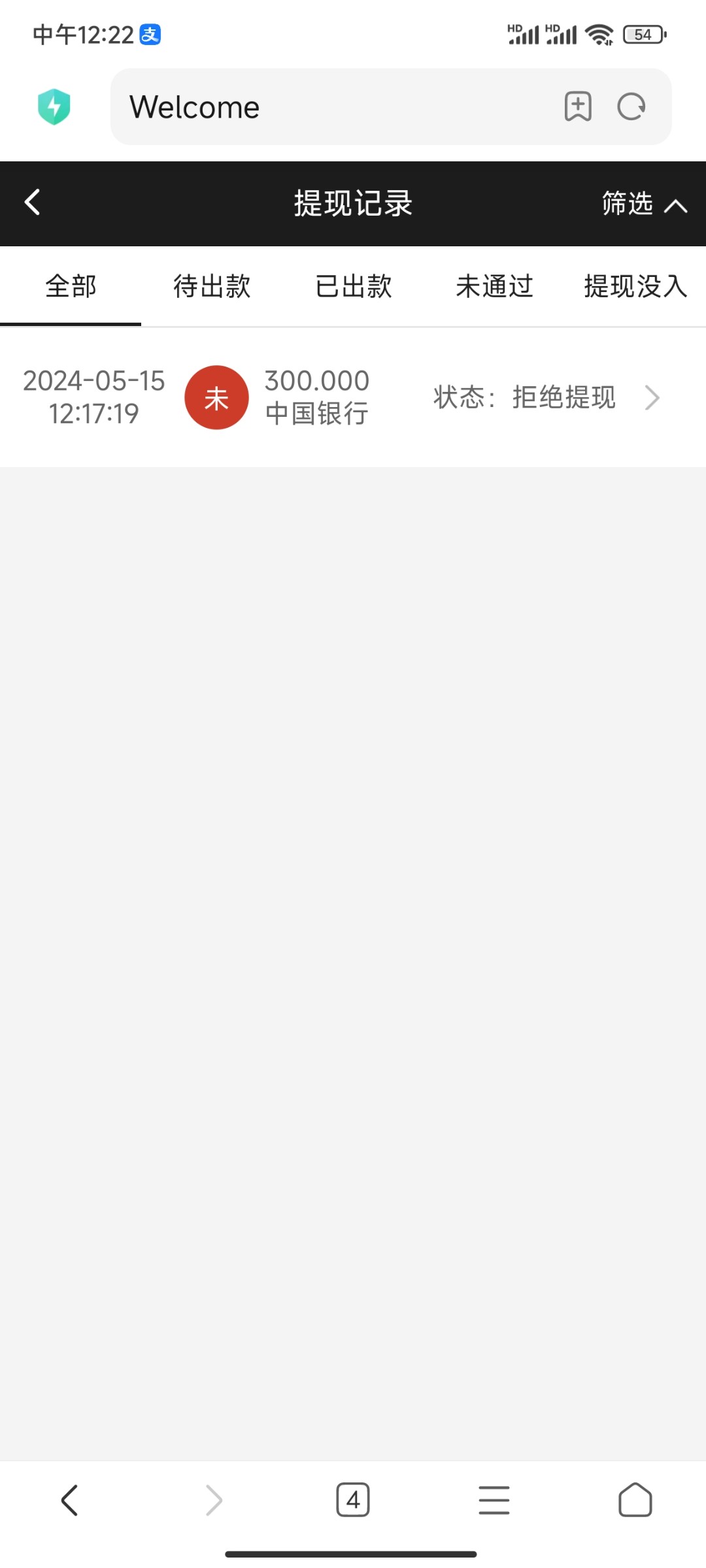The image size is (706, 1568).
Task: Switch to the 已出款 tab
Action: pyautogui.click(x=353, y=286)
